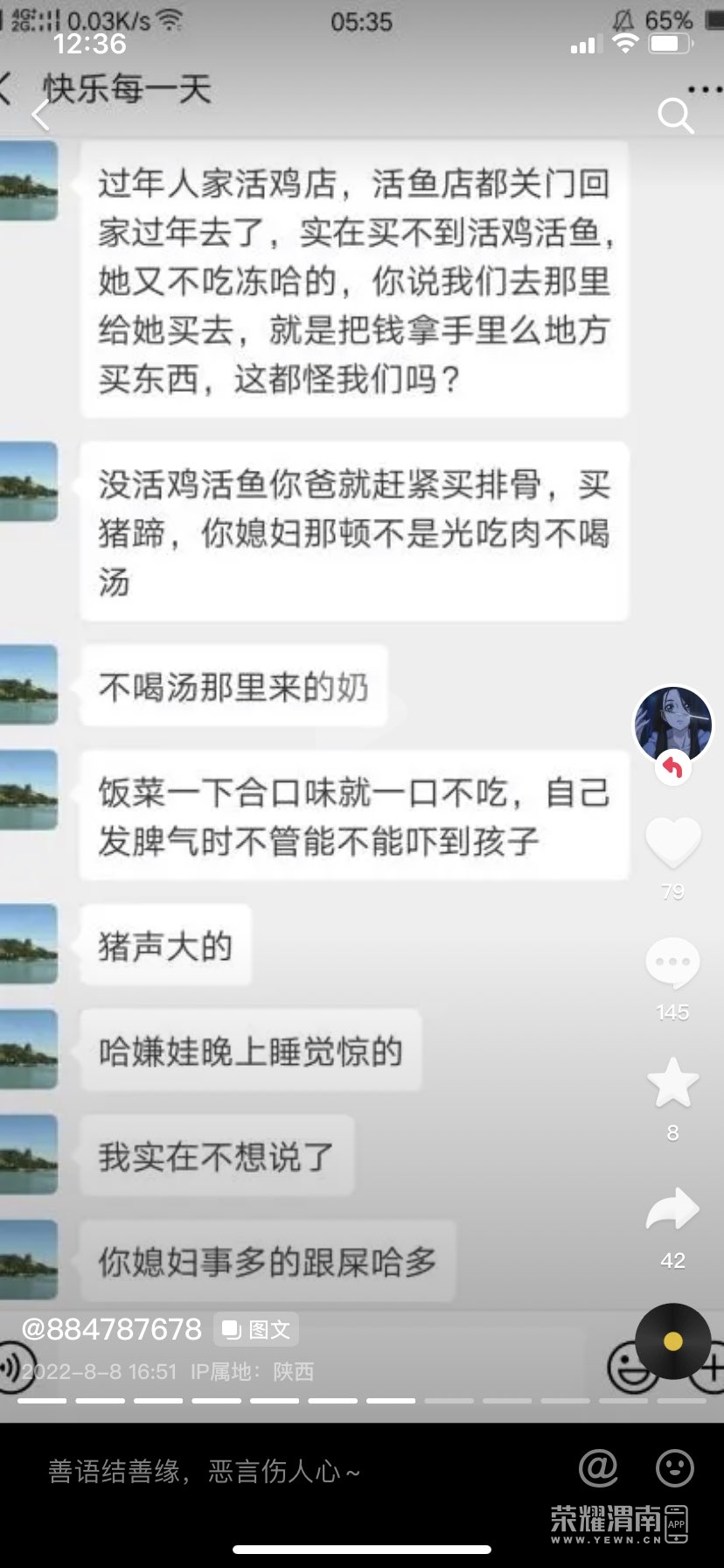Like this post with the heart

pos(672,843)
